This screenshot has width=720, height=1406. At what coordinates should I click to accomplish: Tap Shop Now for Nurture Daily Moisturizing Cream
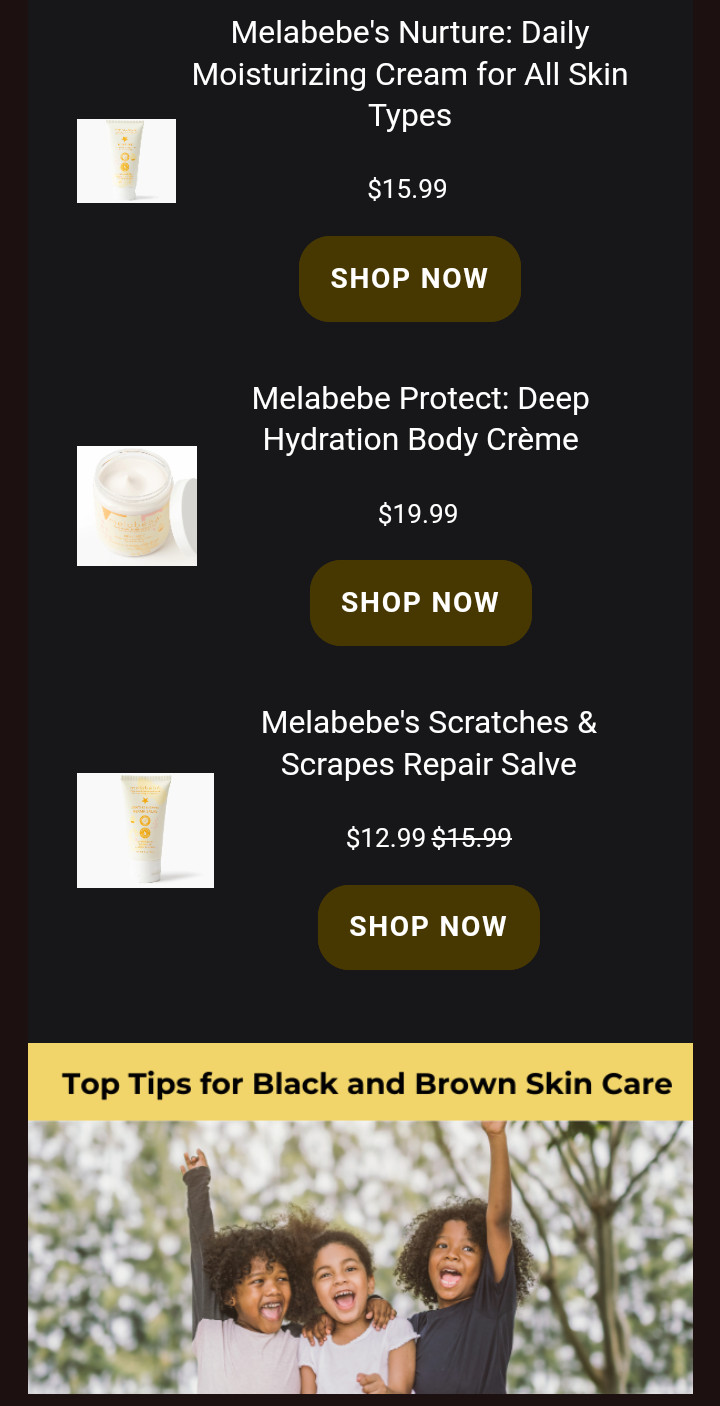tap(409, 279)
